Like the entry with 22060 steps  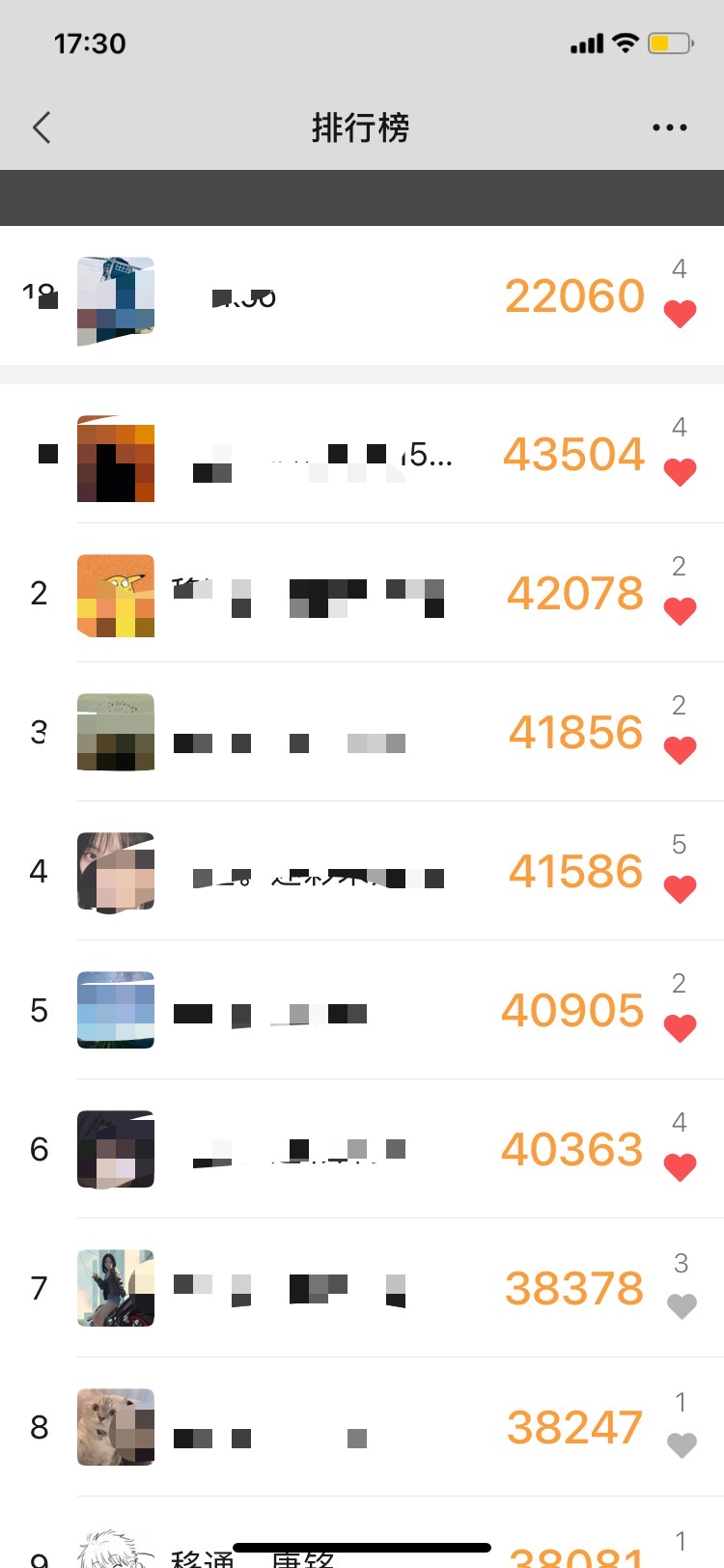[x=680, y=313]
